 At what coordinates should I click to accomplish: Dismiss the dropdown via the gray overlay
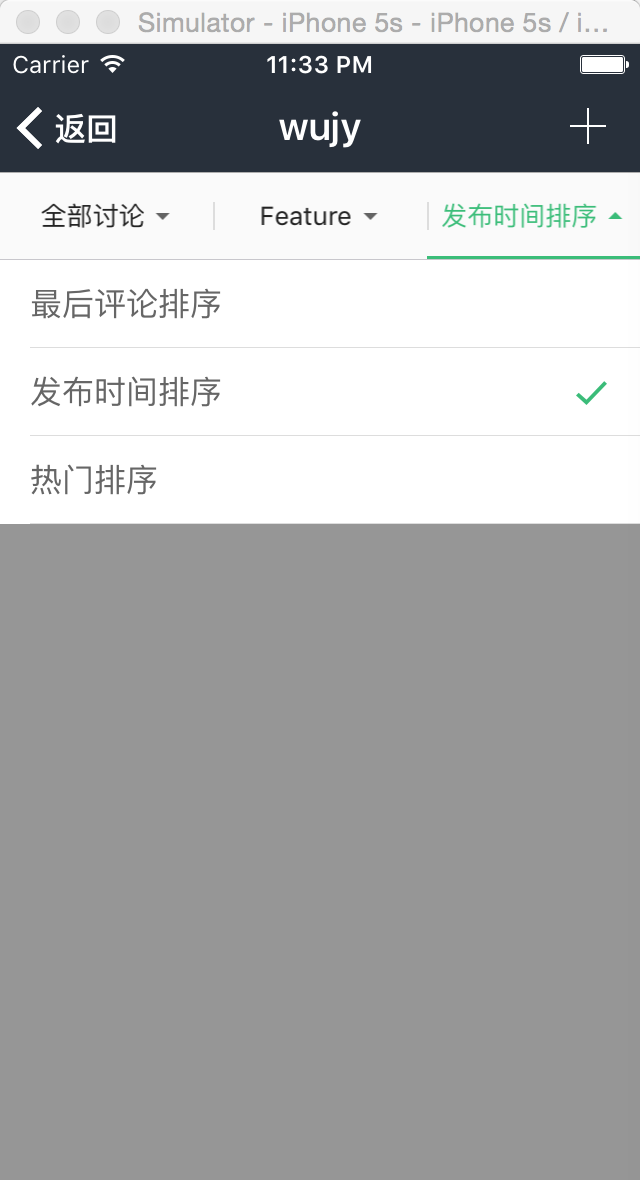(320, 851)
